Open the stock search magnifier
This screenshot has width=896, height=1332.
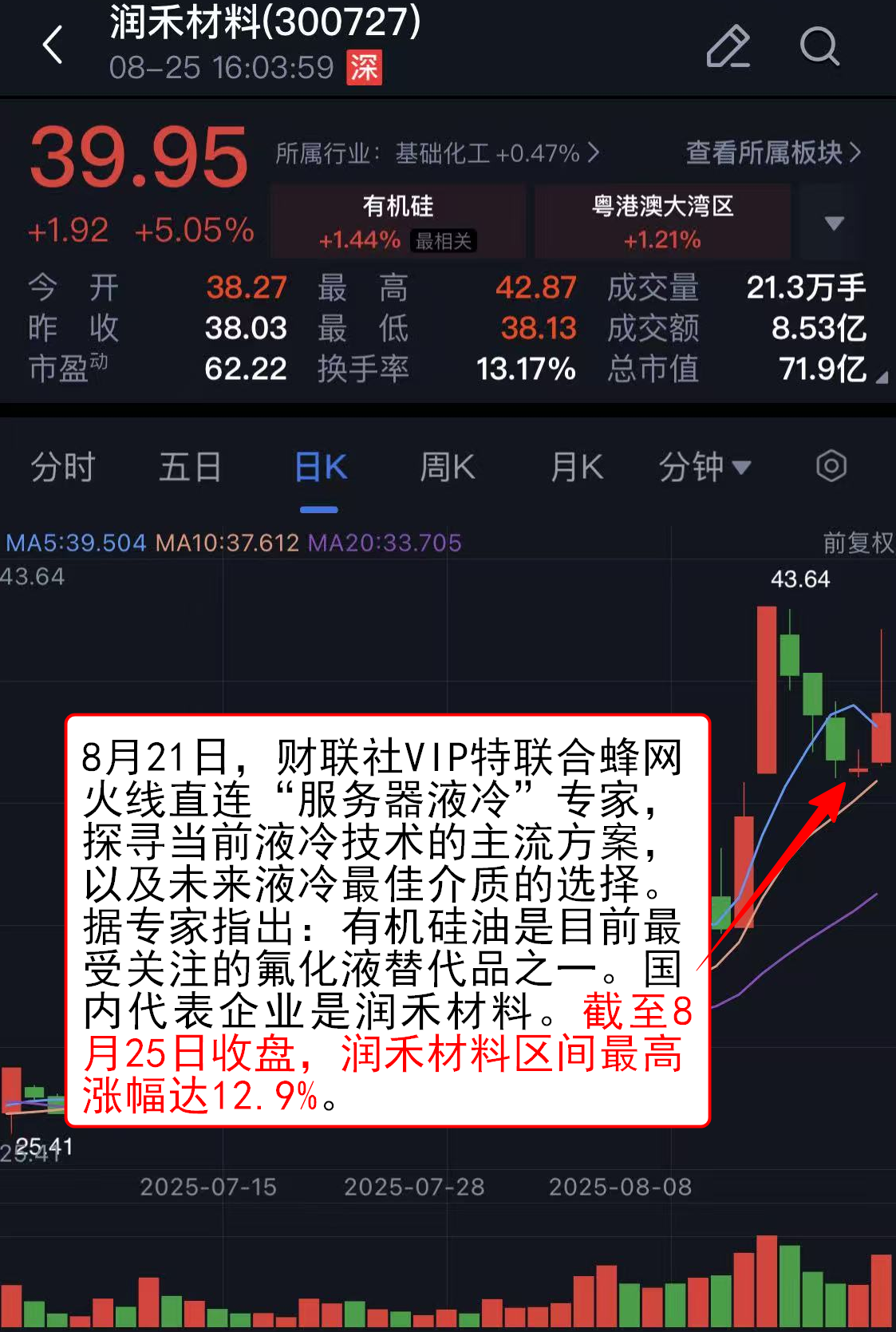(819, 46)
